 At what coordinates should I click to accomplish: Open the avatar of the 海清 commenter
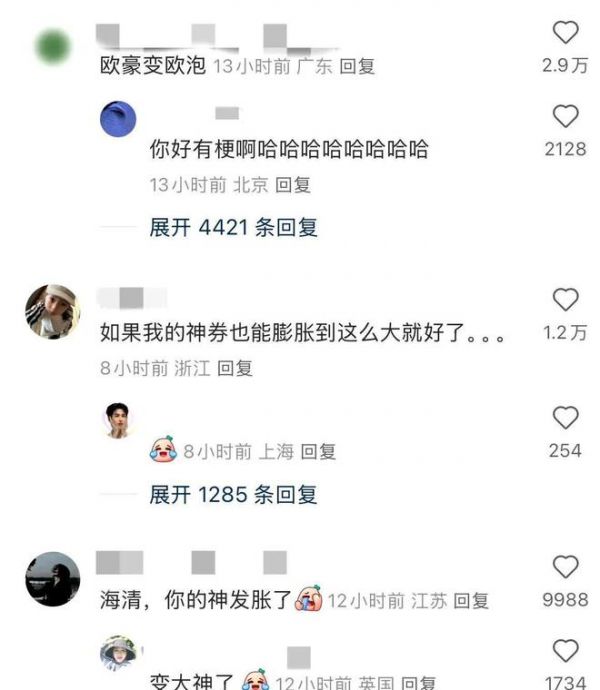click(x=52, y=578)
